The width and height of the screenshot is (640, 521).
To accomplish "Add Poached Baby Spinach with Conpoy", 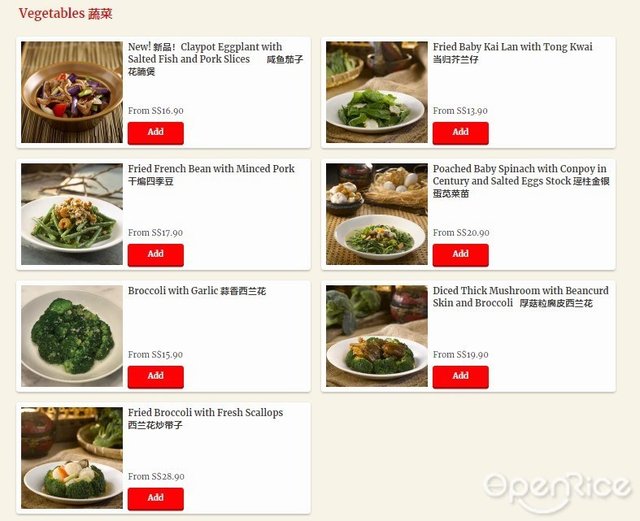I will pyautogui.click(x=460, y=254).
